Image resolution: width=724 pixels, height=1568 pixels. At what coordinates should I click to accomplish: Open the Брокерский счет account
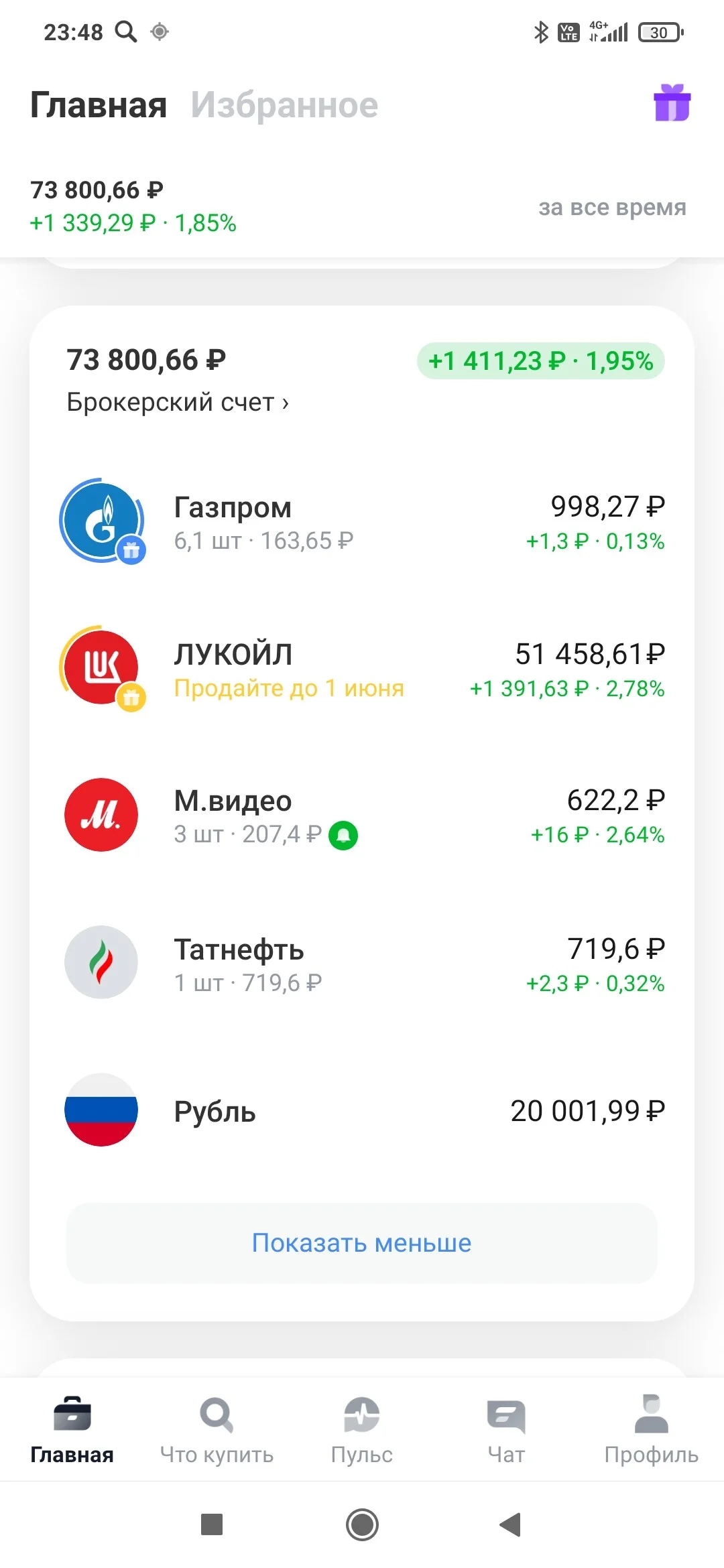178,402
